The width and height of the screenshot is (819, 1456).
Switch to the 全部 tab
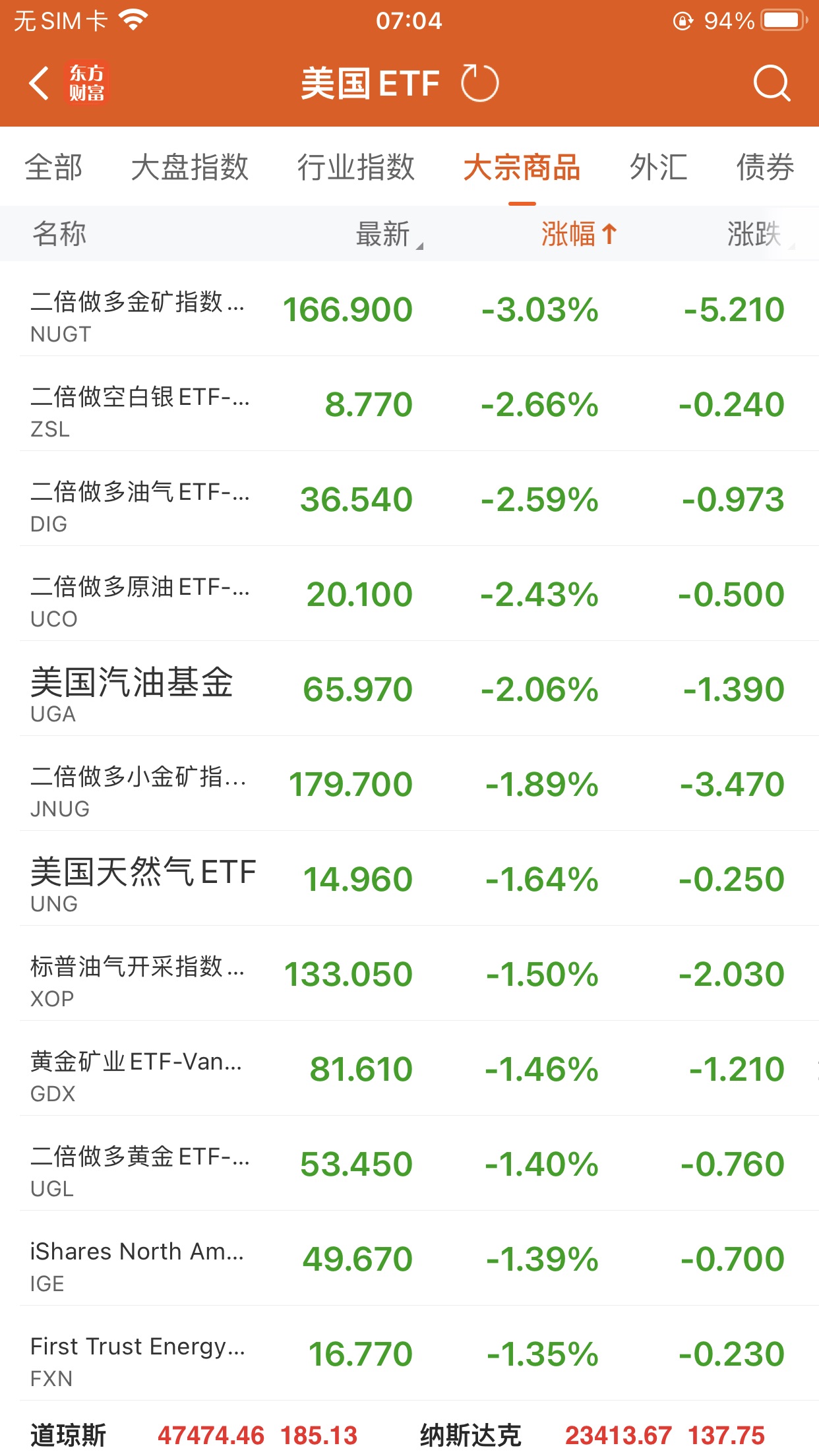click(x=53, y=167)
